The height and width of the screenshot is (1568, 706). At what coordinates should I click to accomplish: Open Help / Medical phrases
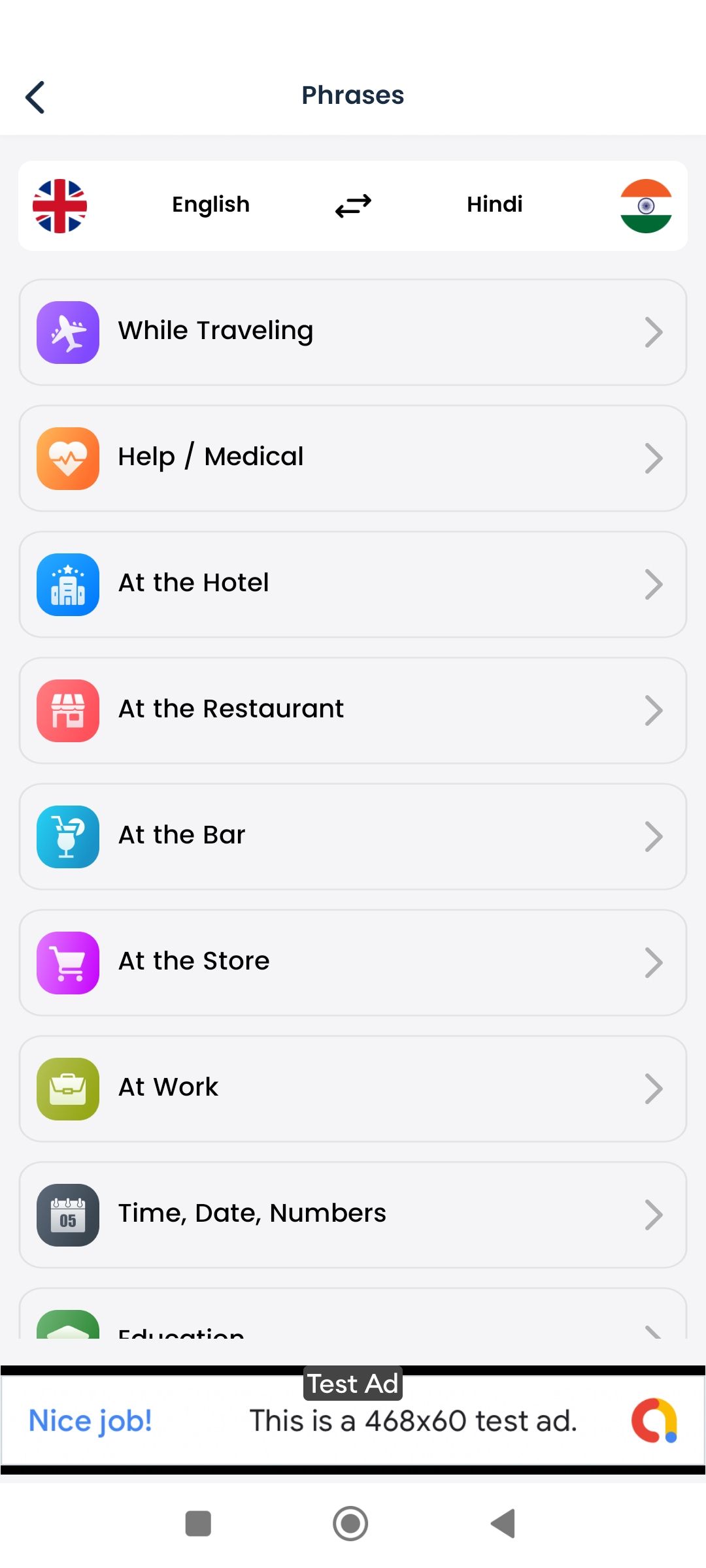click(353, 458)
